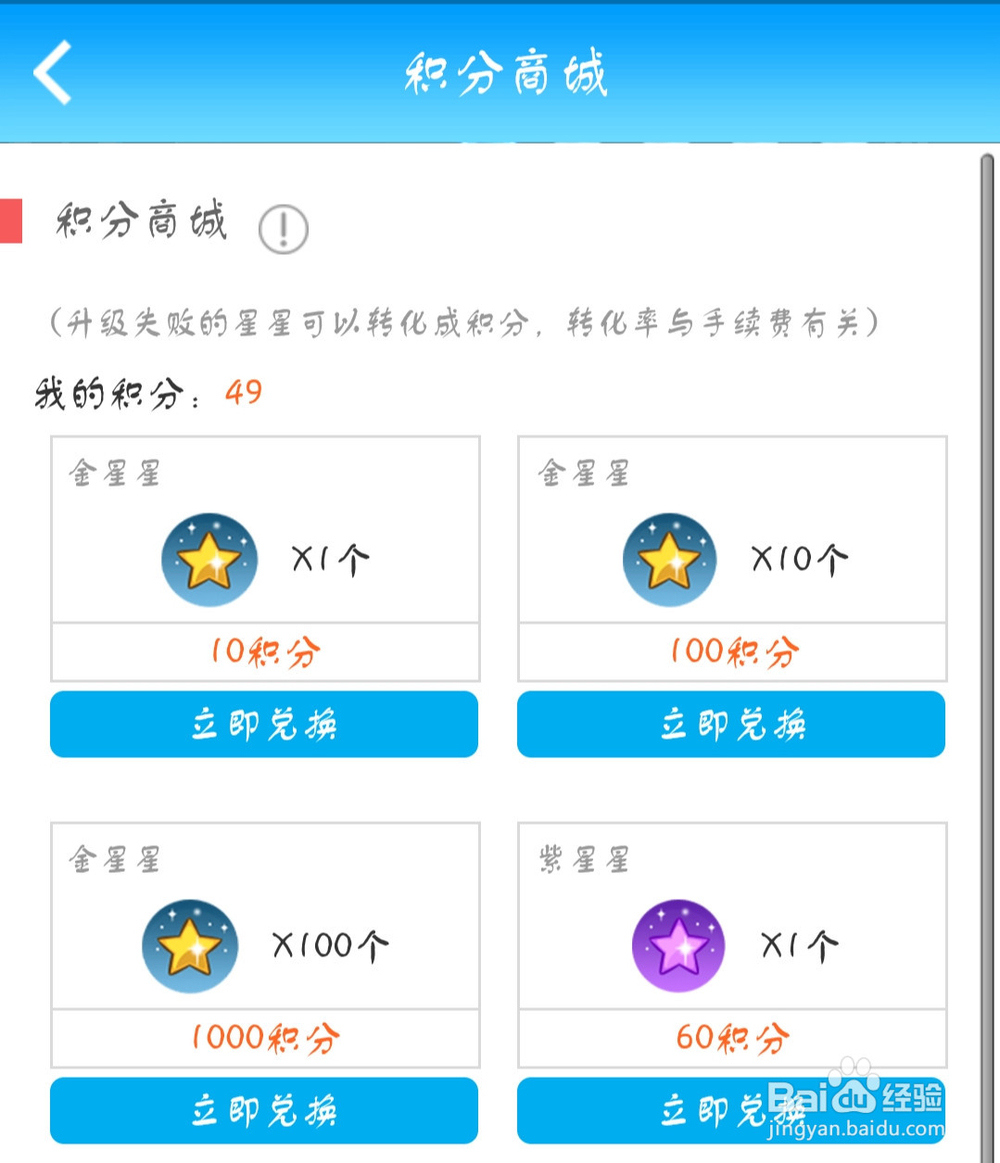
Task: Tap 立即兑换 for the 100积分 offer
Action: [x=730, y=724]
